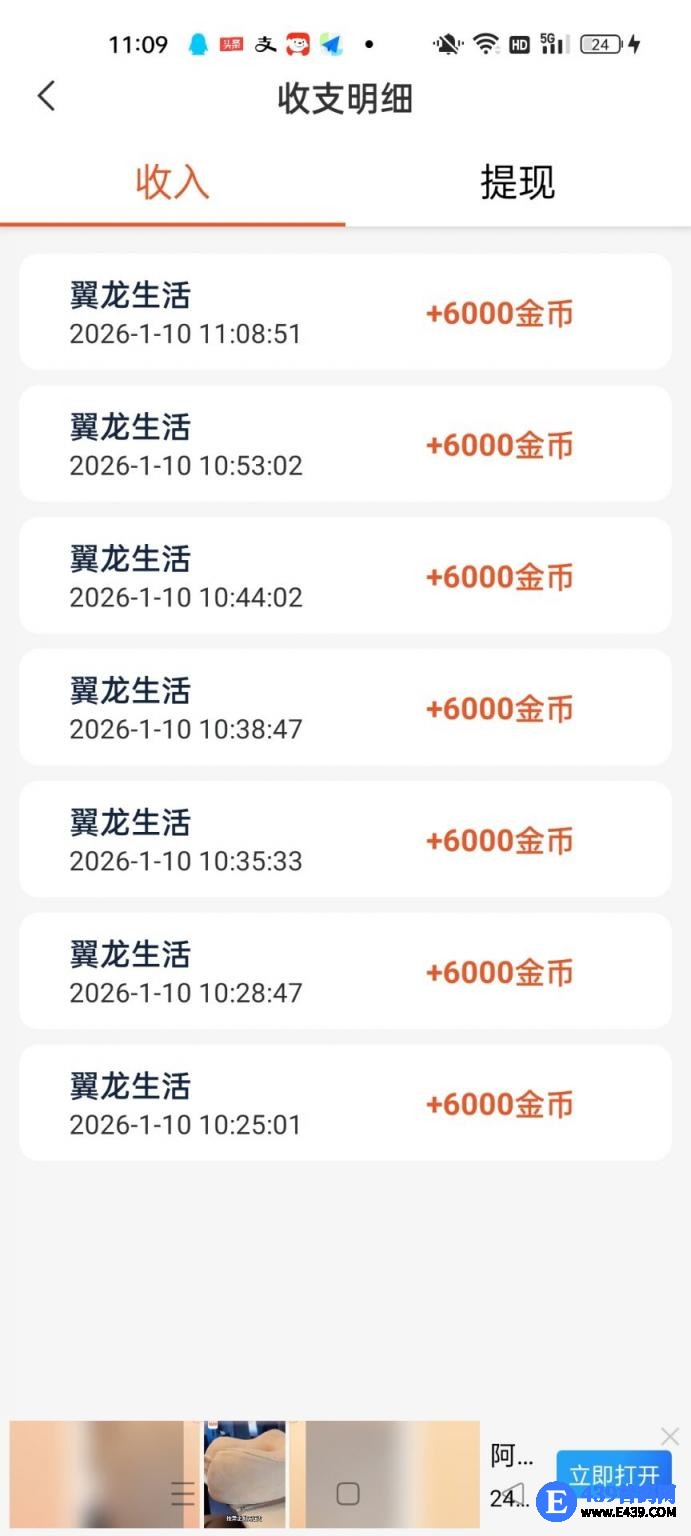Dismiss the bottom ad banner
This screenshot has height=1536, width=691.
669,1437
